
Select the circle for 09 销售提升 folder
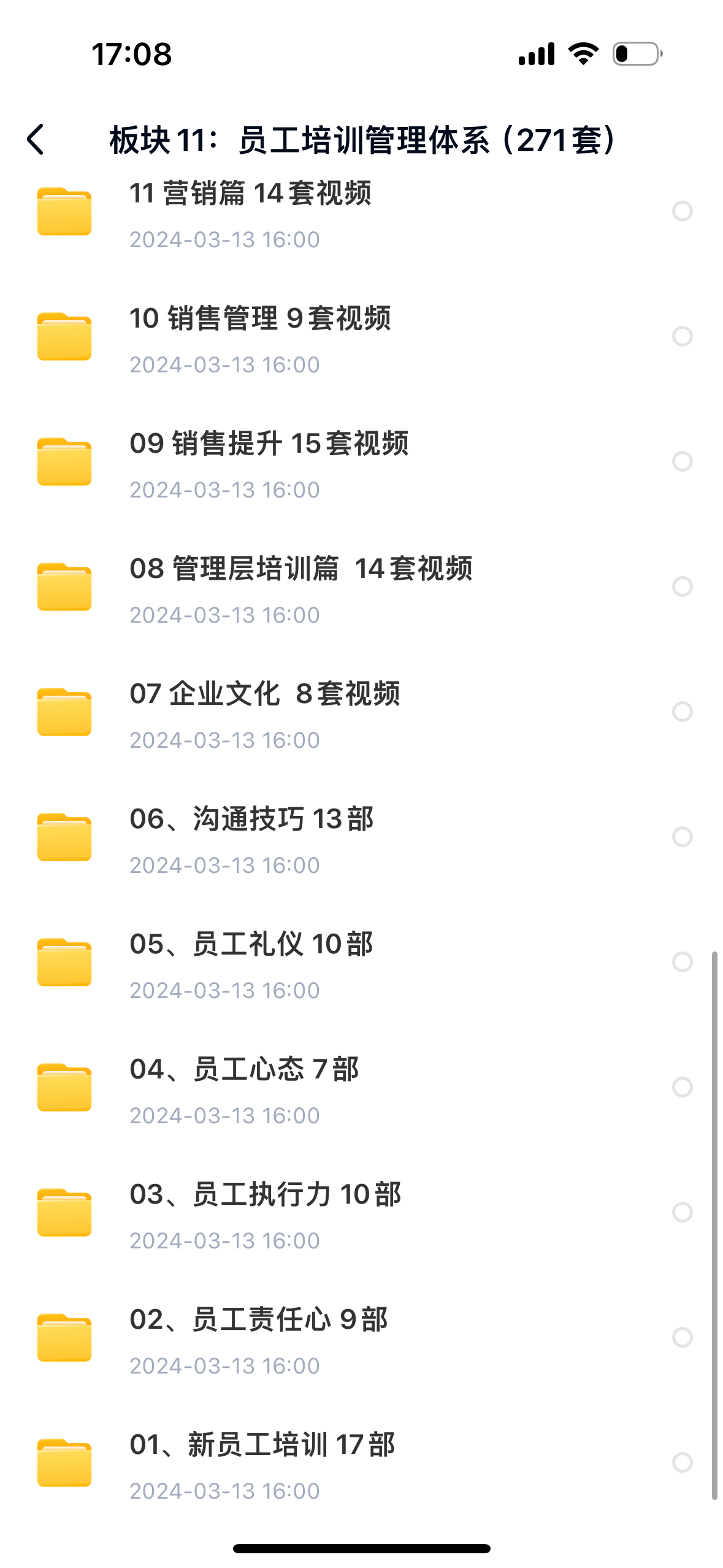click(x=682, y=461)
